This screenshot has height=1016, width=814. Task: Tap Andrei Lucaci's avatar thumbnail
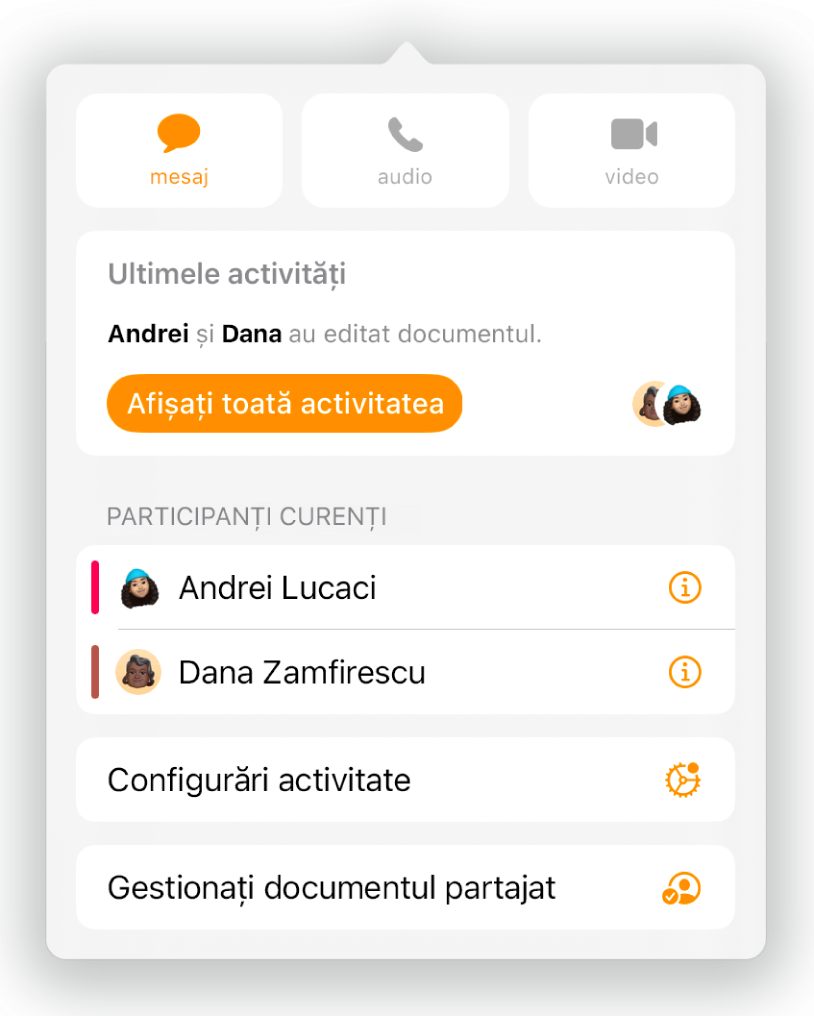pyautogui.click(x=139, y=588)
